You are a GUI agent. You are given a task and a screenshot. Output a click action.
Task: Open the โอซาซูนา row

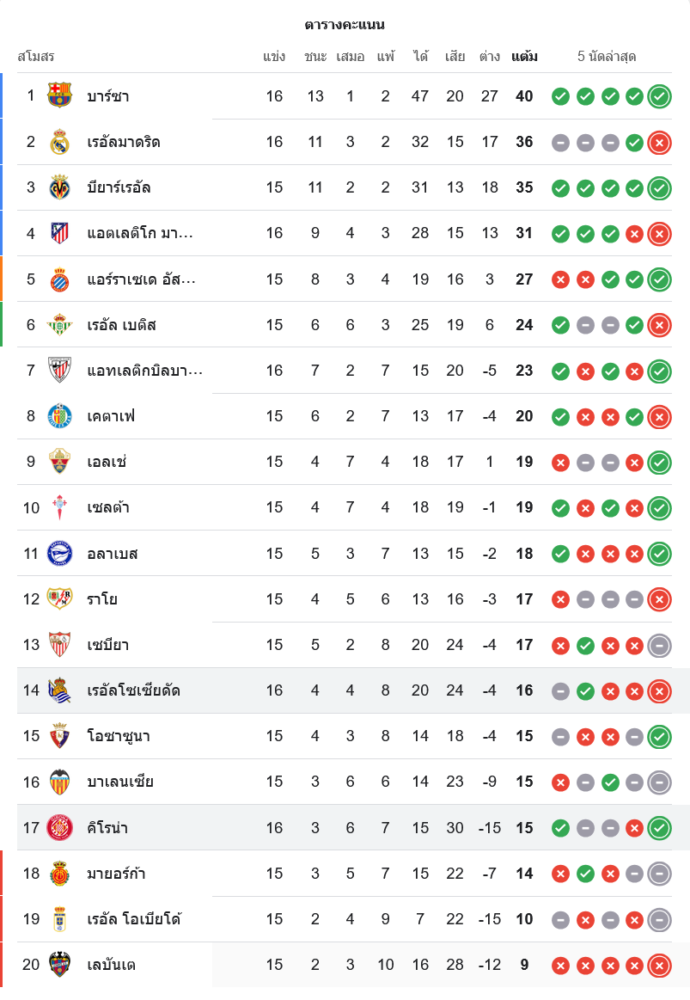pyautogui.click(x=119, y=736)
